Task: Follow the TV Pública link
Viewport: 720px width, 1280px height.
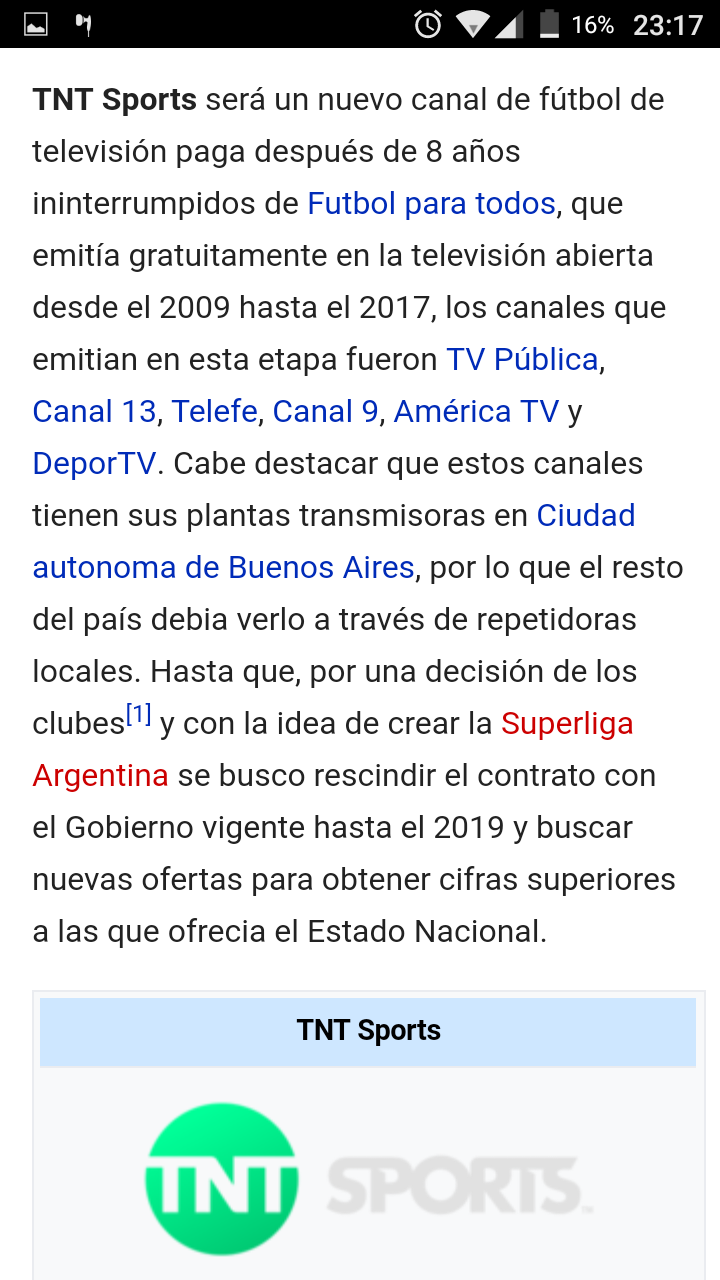Action: pyautogui.click(x=522, y=360)
